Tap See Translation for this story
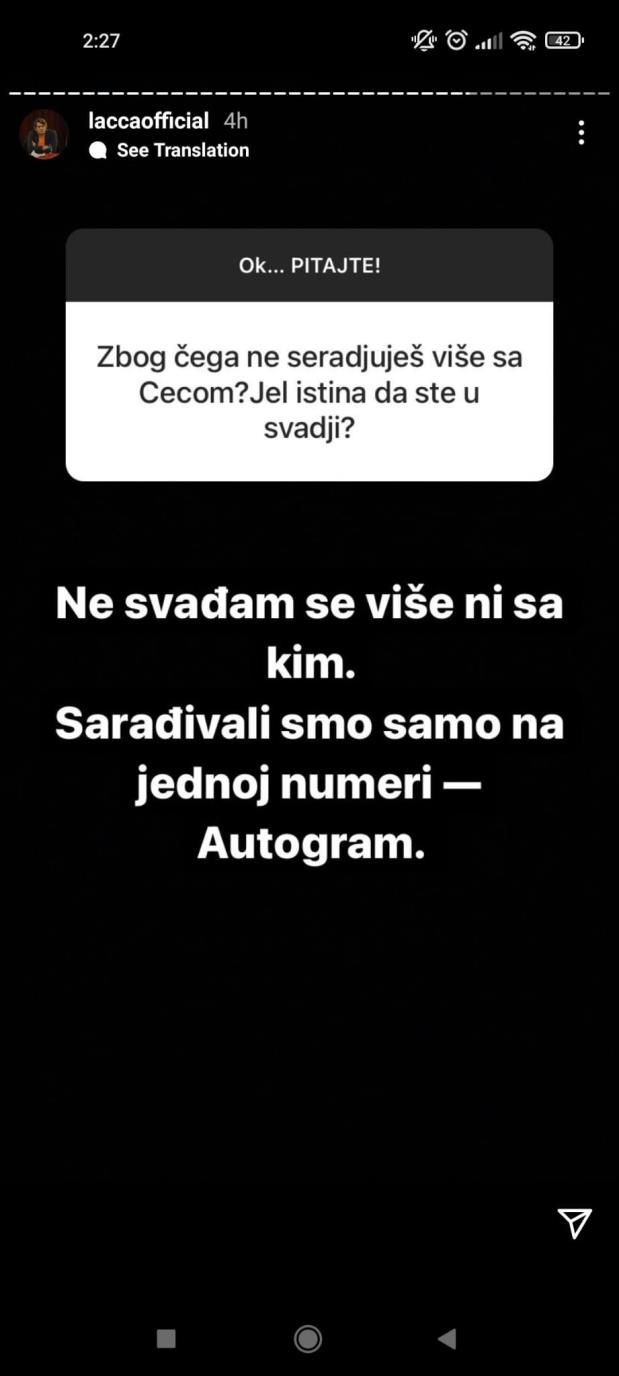The width and height of the screenshot is (619, 1376). [182, 150]
